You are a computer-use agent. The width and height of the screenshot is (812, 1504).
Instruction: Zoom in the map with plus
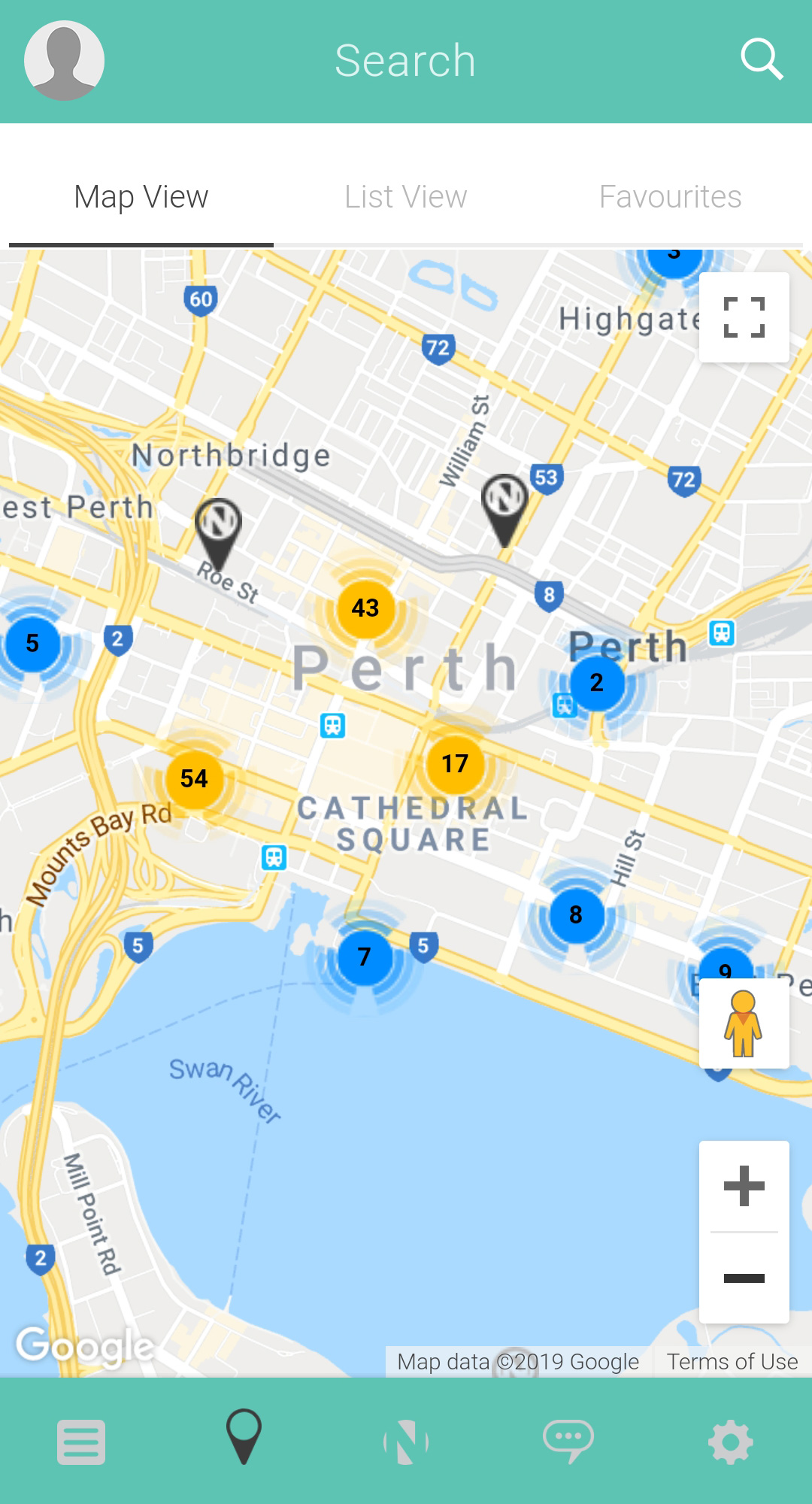click(744, 1186)
